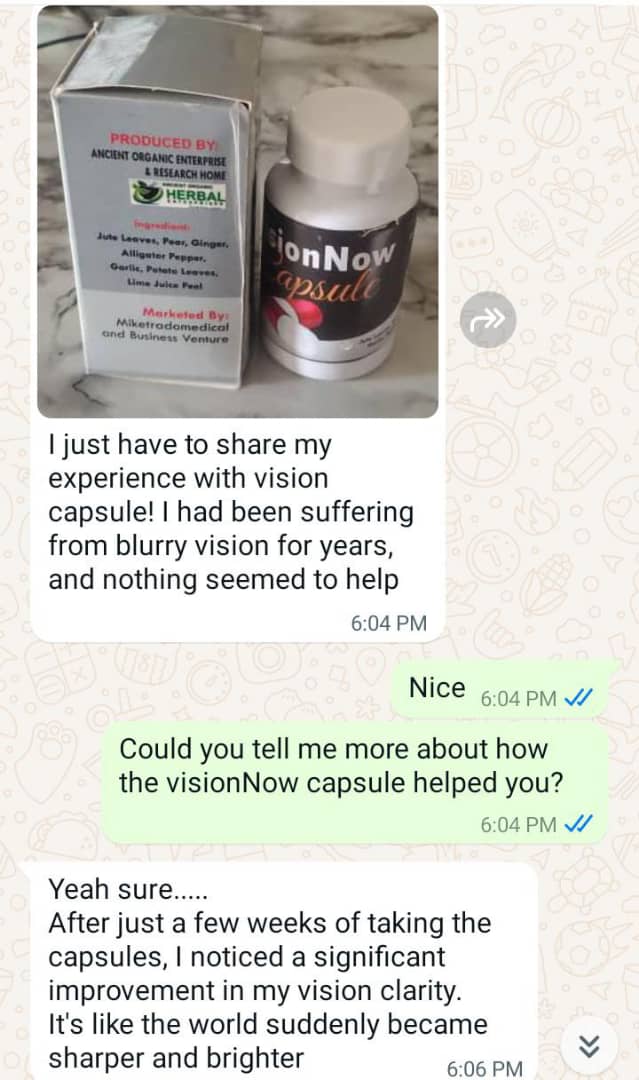Open the capsule bottle photo
This screenshot has width=639, height=1080.
point(238,212)
